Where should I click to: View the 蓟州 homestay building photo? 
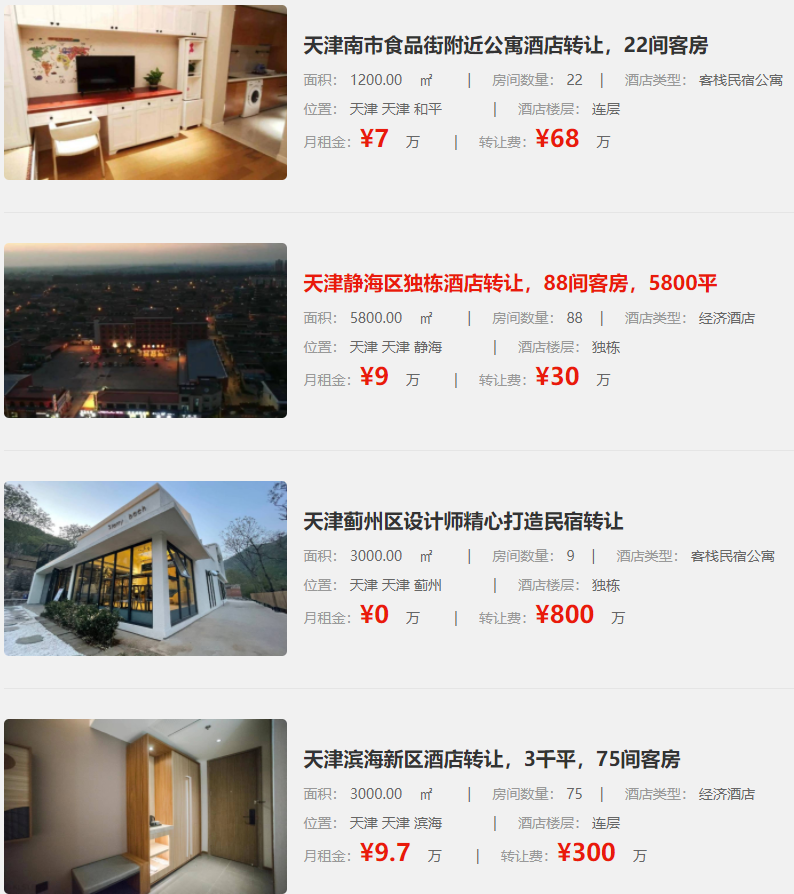pyautogui.click(x=145, y=568)
